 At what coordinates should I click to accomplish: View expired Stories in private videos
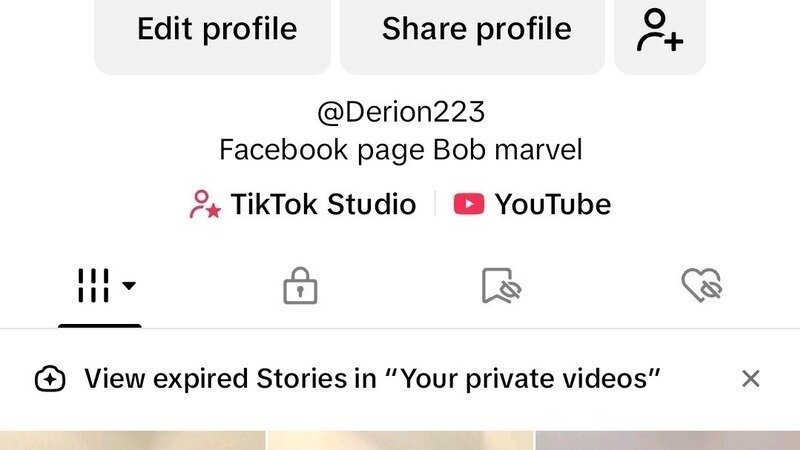coord(372,379)
